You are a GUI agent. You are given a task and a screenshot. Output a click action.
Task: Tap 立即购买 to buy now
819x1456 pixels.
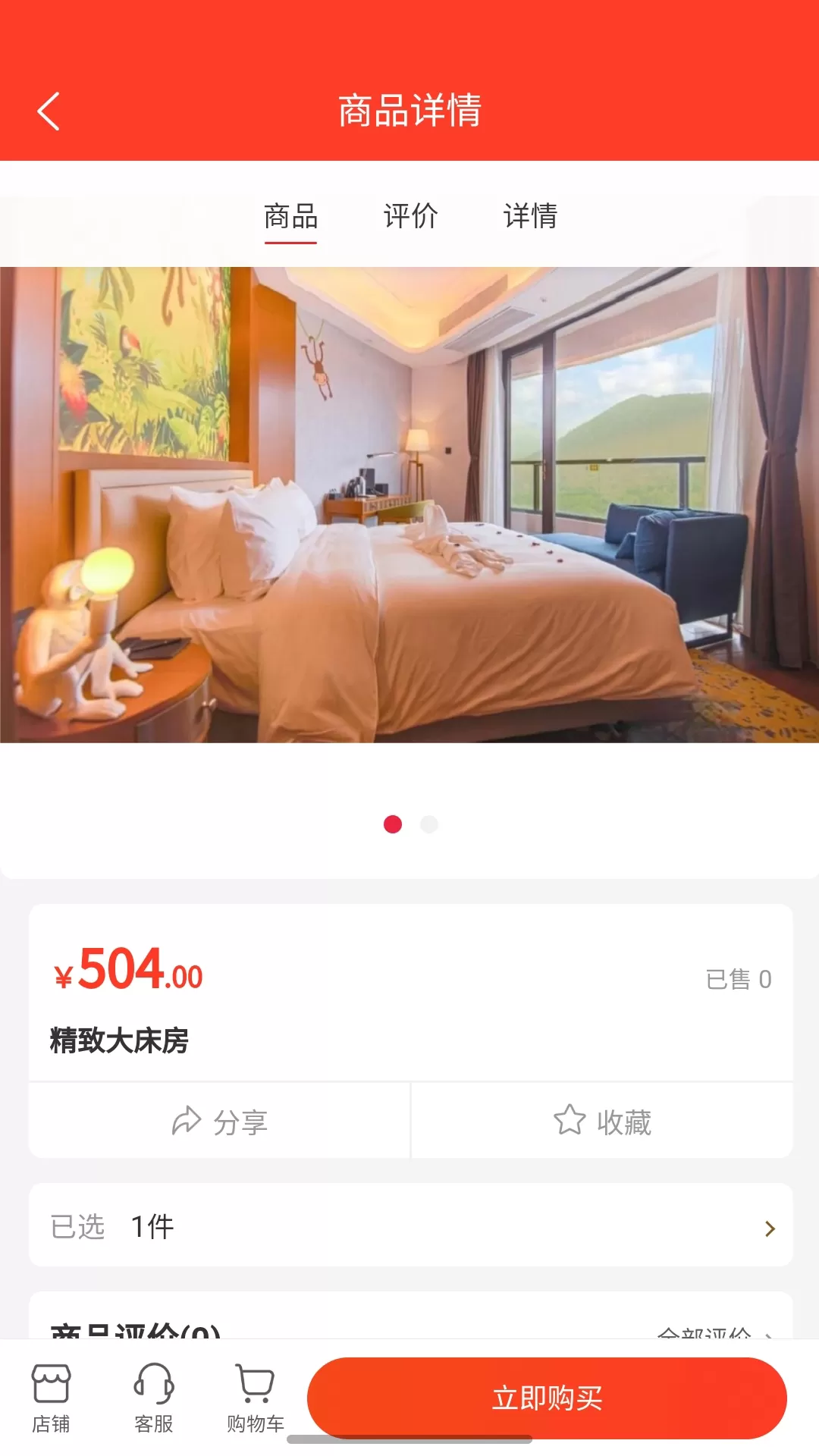coord(547,1398)
